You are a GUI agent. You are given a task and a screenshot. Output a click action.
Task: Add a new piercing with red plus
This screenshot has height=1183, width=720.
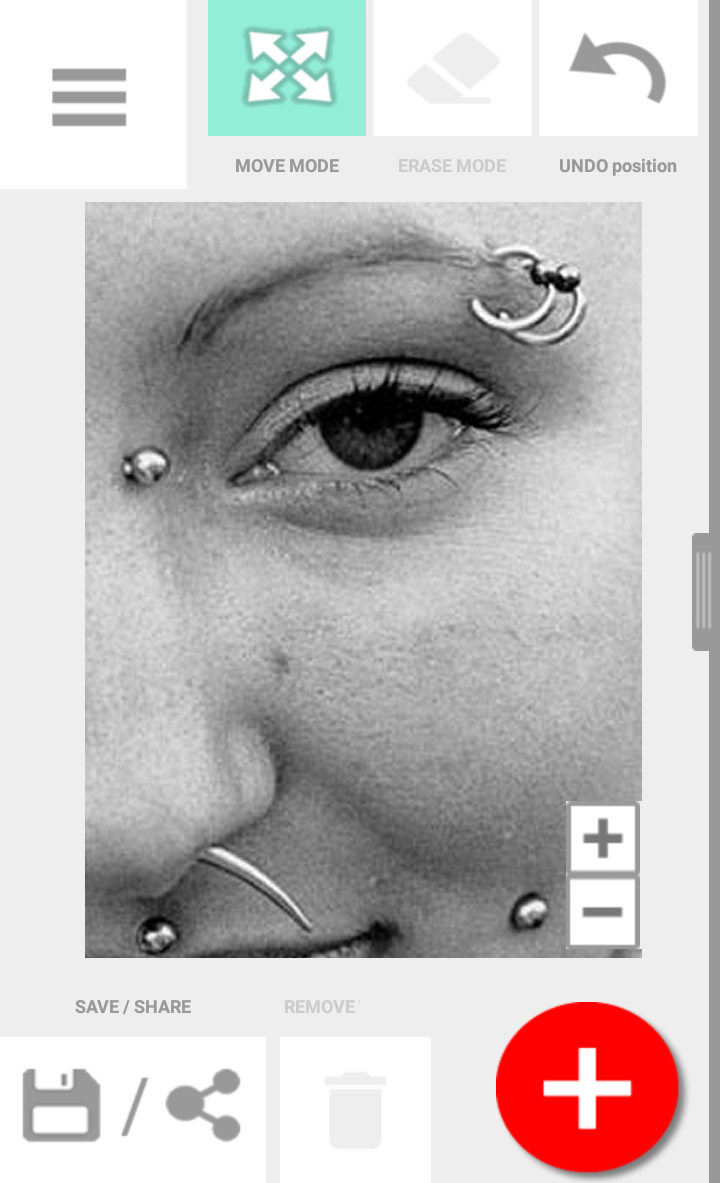(x=587, y=1088)
